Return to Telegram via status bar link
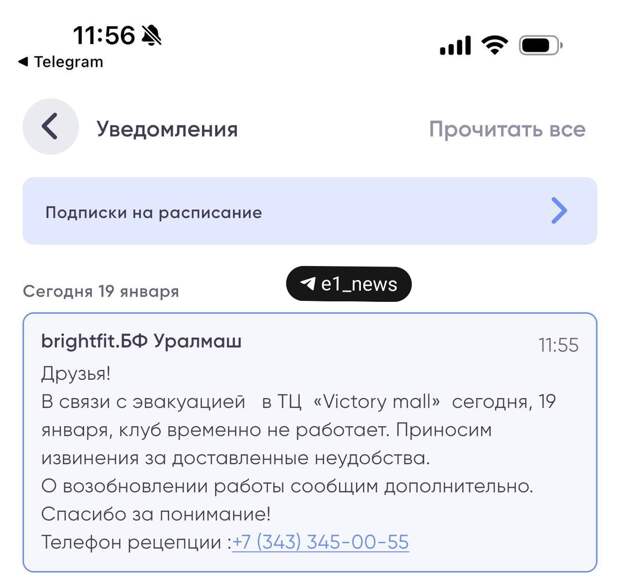The image size is (620, 580). pyautogui.click(x=60, y=62)
